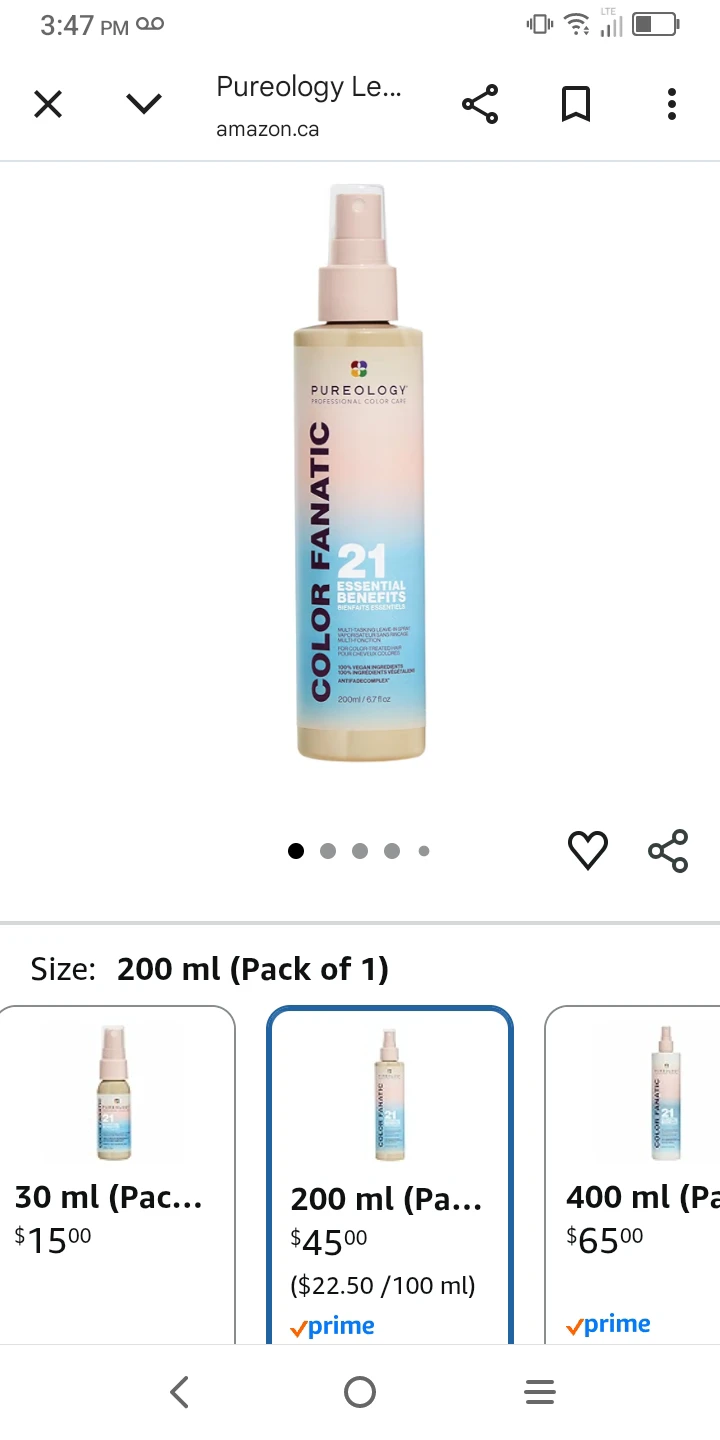Close the browser tab with X
This screenshot has width=720, height=1440.
[x=48, y=104]
